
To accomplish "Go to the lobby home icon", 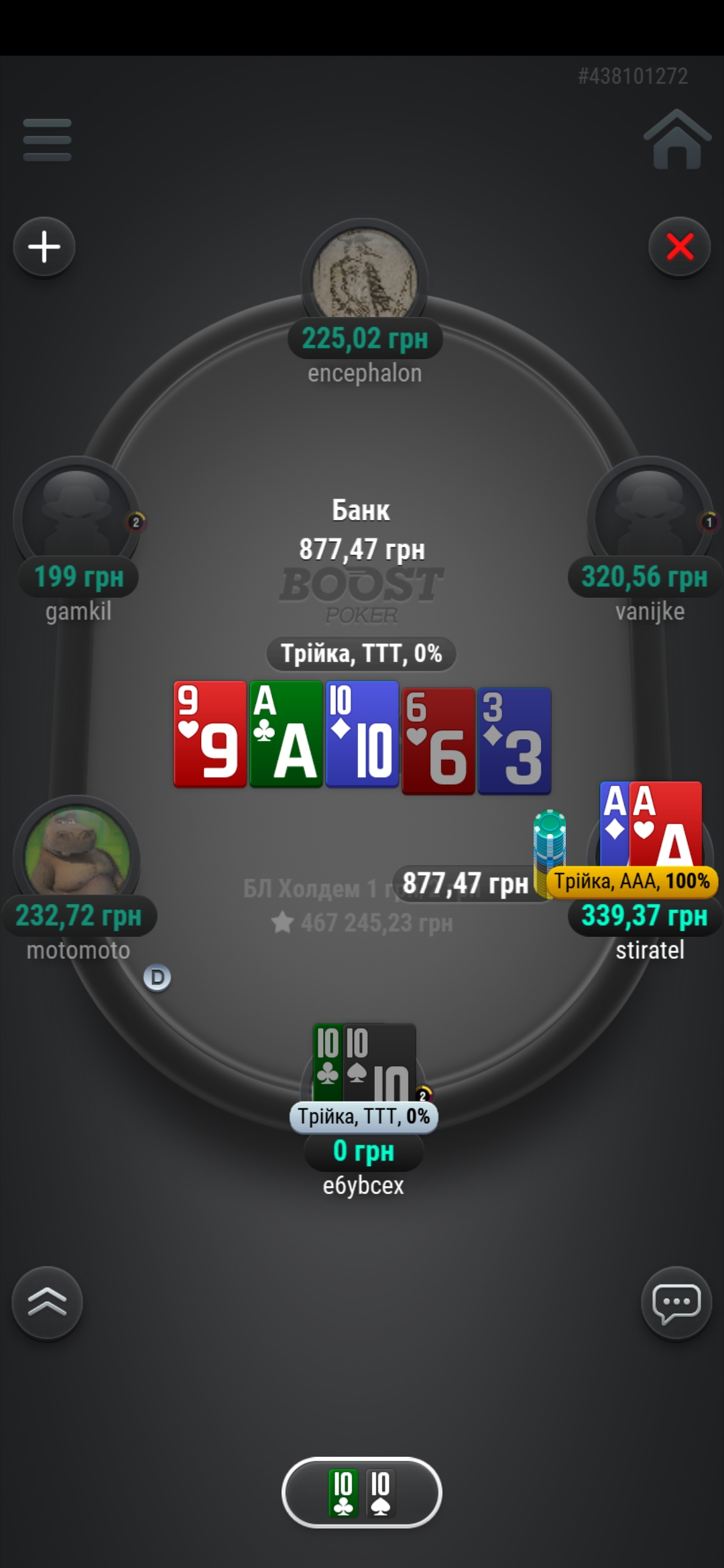I will (676, 140).
